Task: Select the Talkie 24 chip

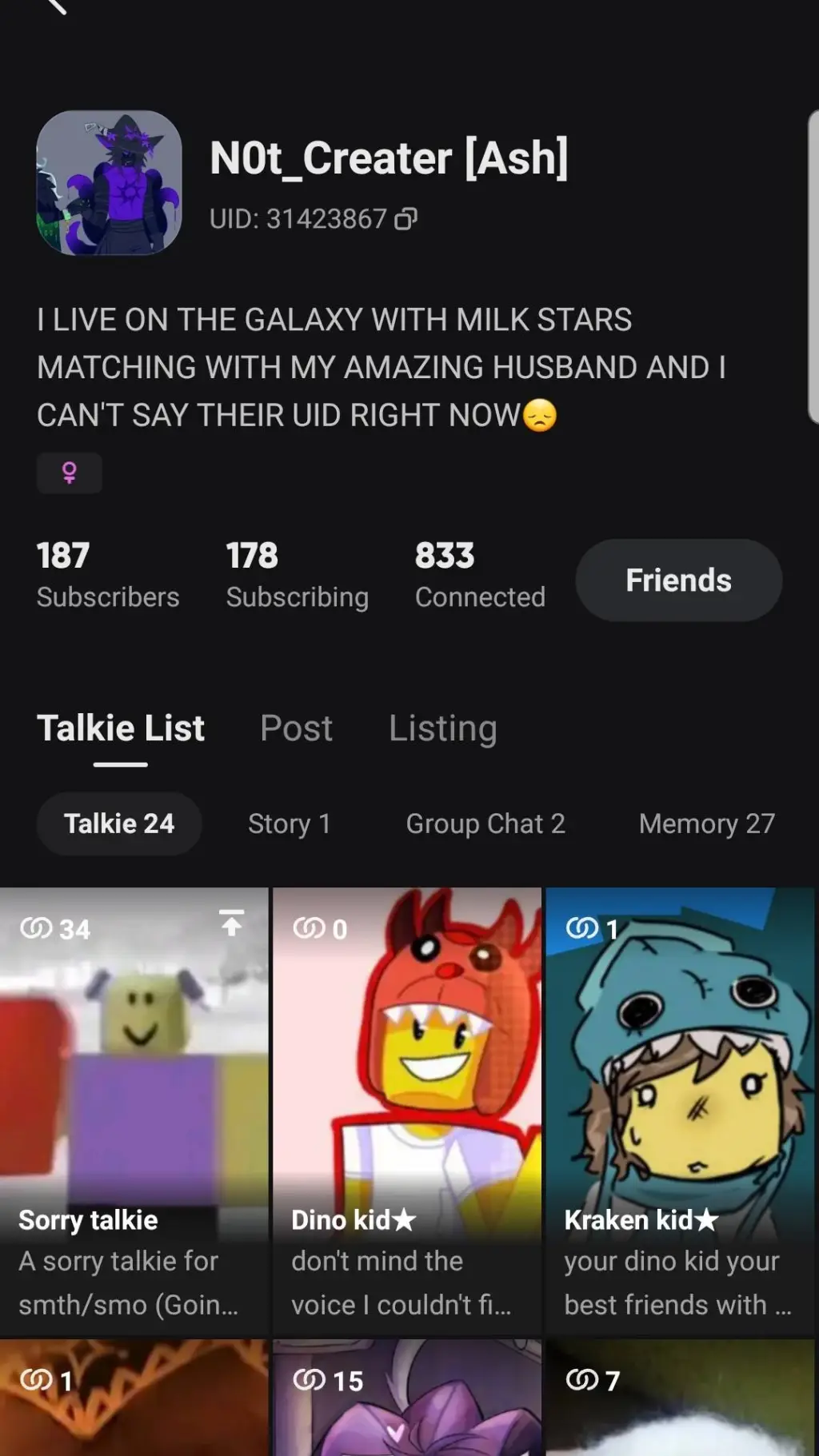Action: tap(119, 824)
